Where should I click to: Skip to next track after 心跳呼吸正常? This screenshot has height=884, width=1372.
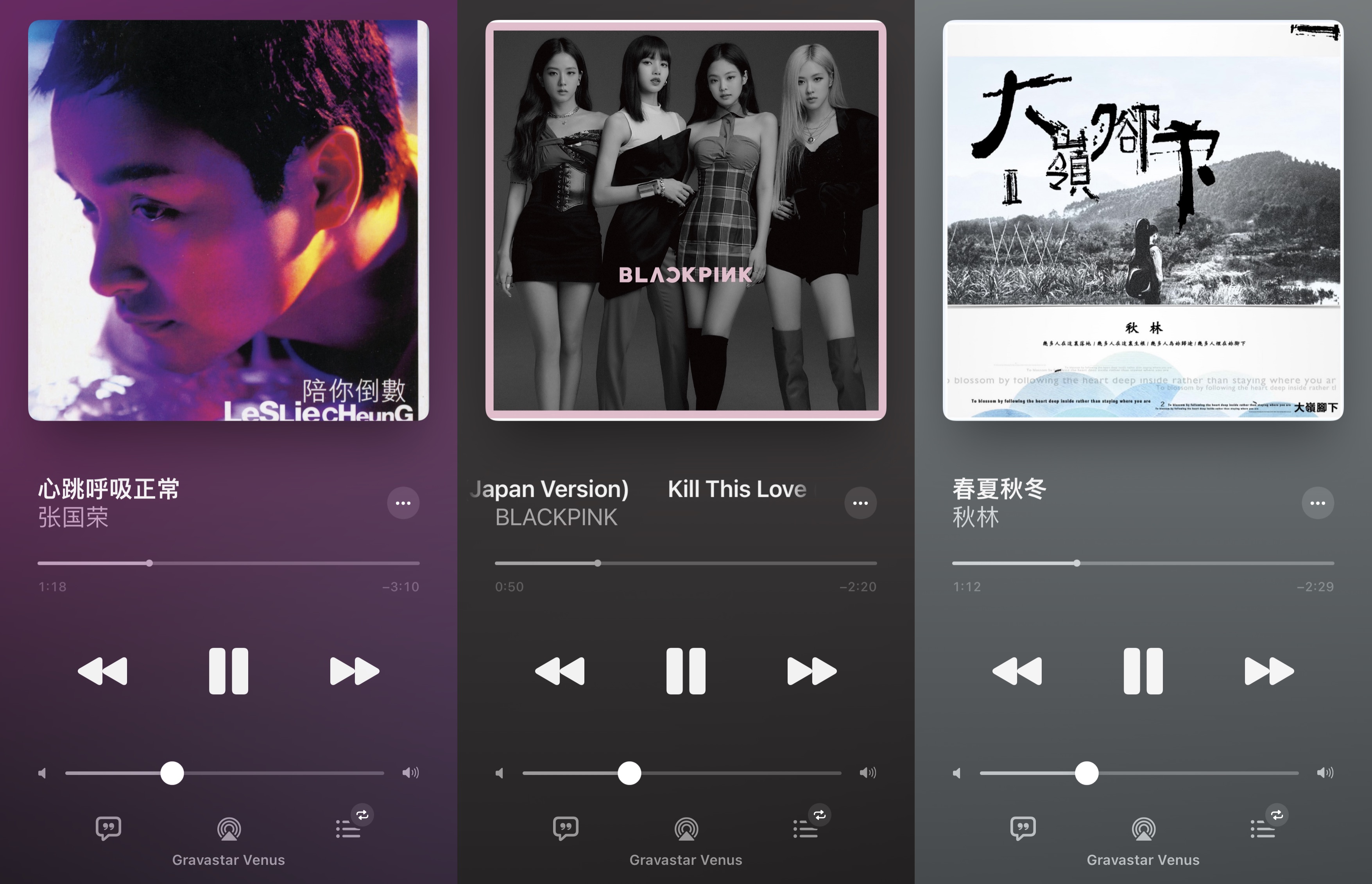pyautogui.click(x=354, y=671)
